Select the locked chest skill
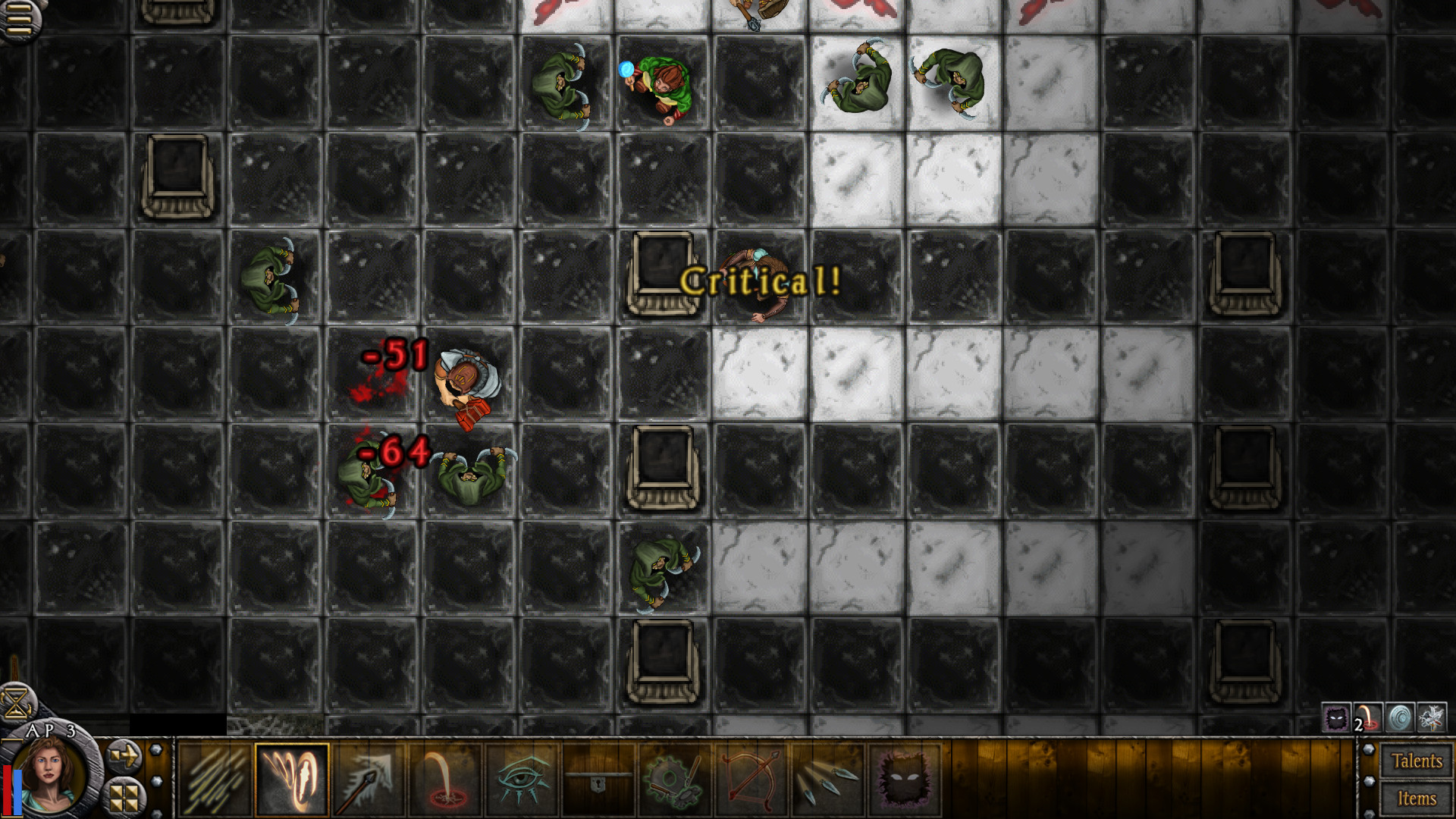Image resolution: width=1456 pixels, height=819 pixels. (x=598, y=780)
